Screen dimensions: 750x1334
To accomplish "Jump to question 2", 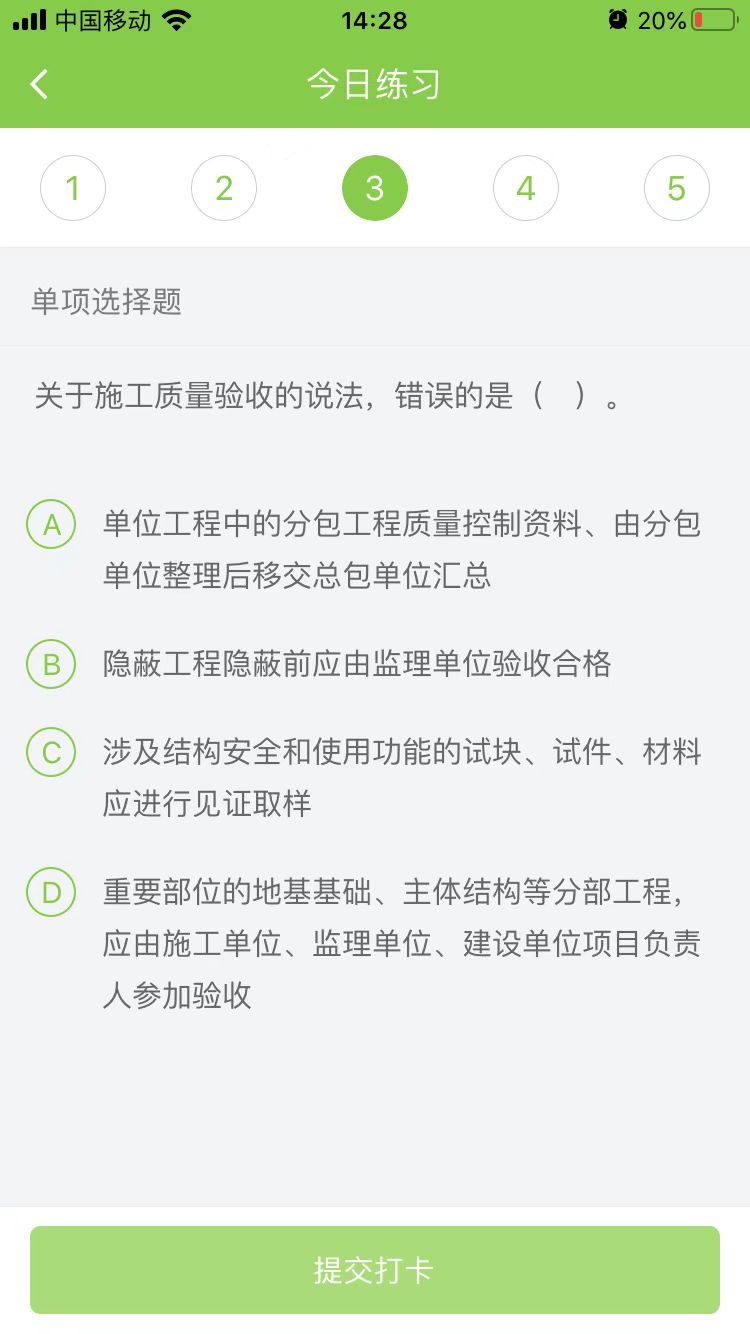I will [x=224, y=188].
